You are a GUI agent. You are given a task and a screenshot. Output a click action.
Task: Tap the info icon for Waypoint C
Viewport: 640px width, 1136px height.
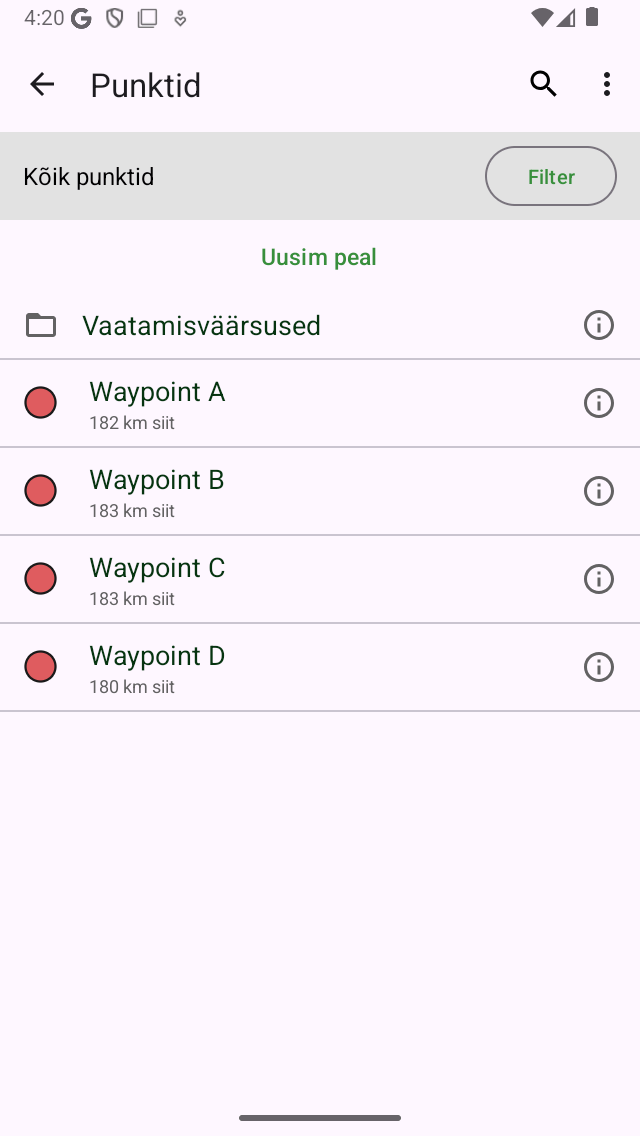599,580
